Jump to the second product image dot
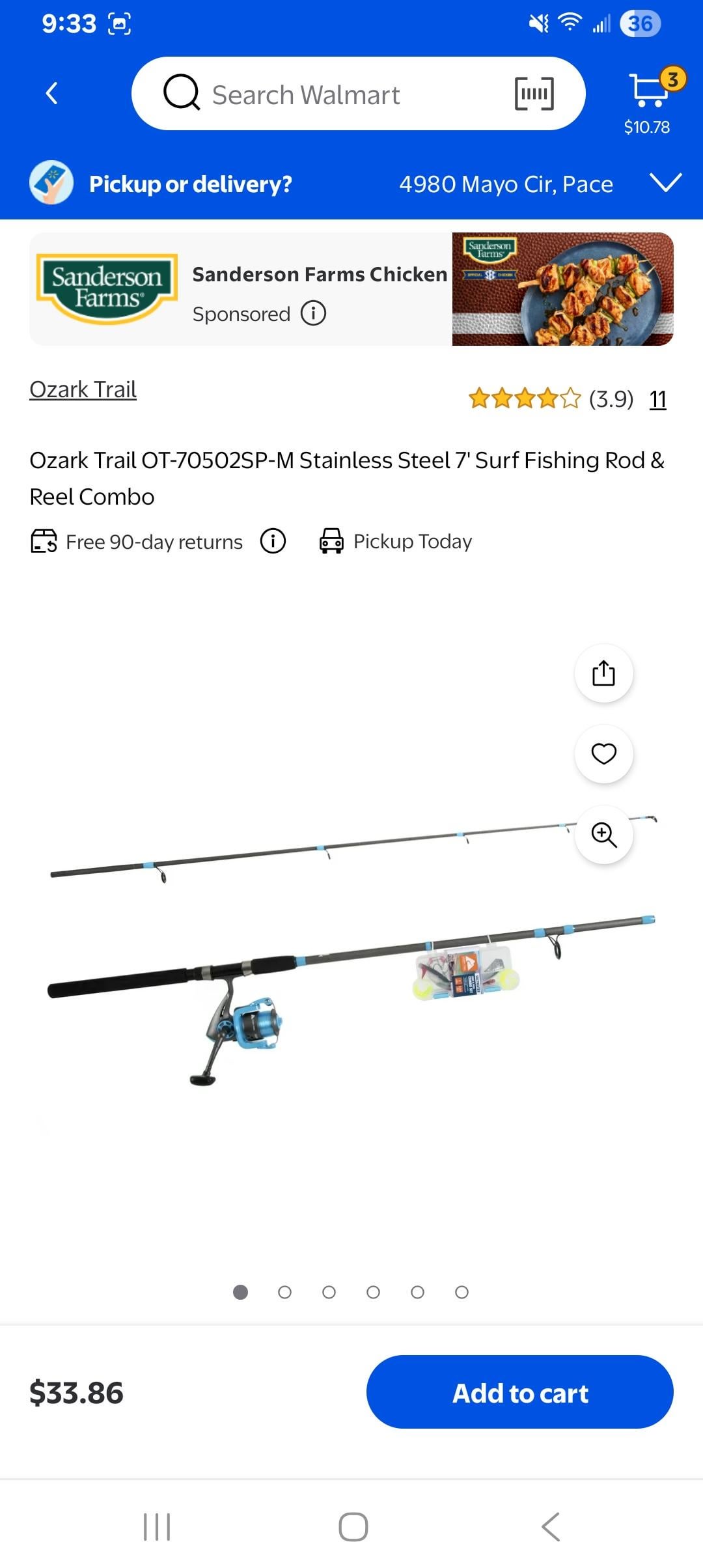 pyautogui.click(x=284, y=1292)
